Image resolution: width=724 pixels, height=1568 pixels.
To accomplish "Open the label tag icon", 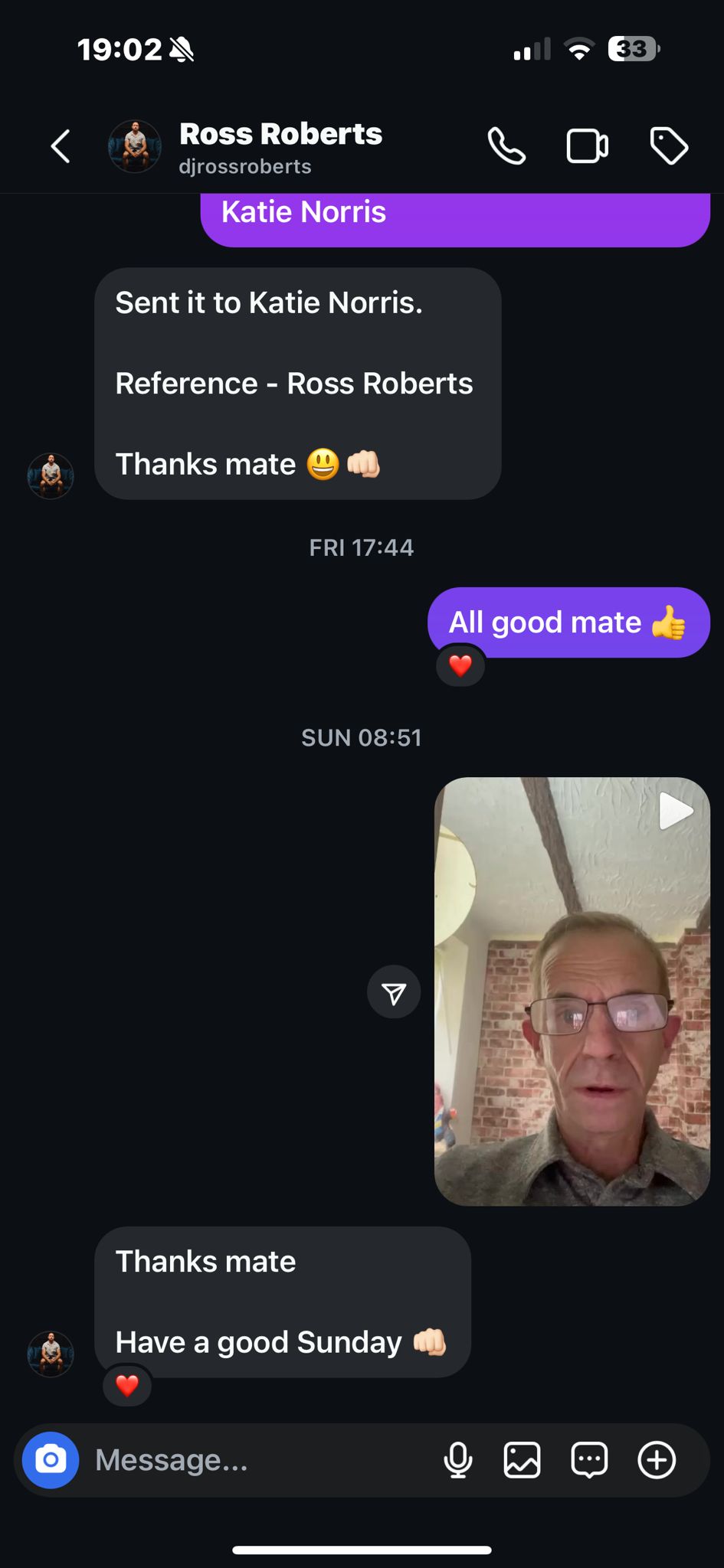I will click(669, 146).
